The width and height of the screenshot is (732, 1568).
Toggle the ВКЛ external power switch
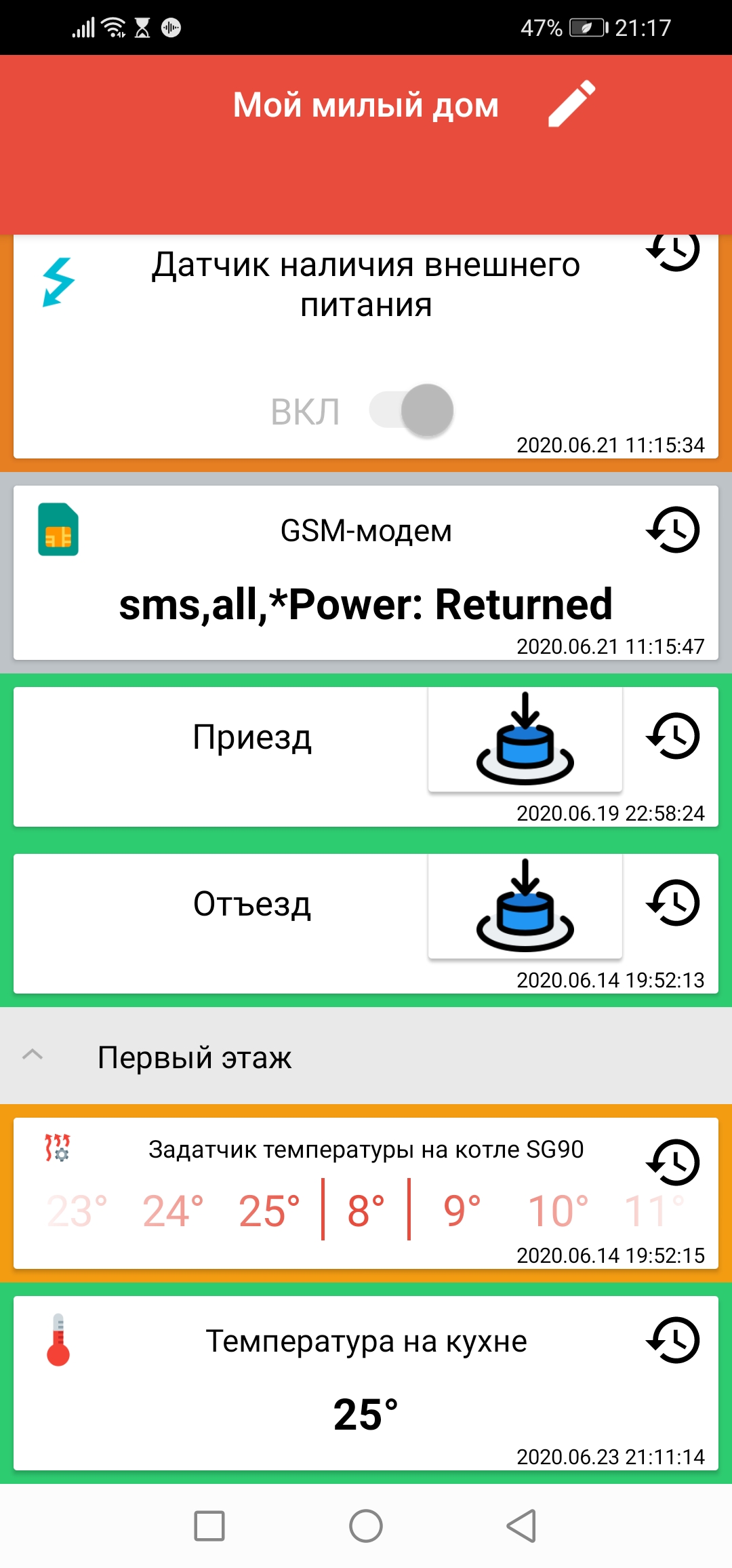[411, 410]
